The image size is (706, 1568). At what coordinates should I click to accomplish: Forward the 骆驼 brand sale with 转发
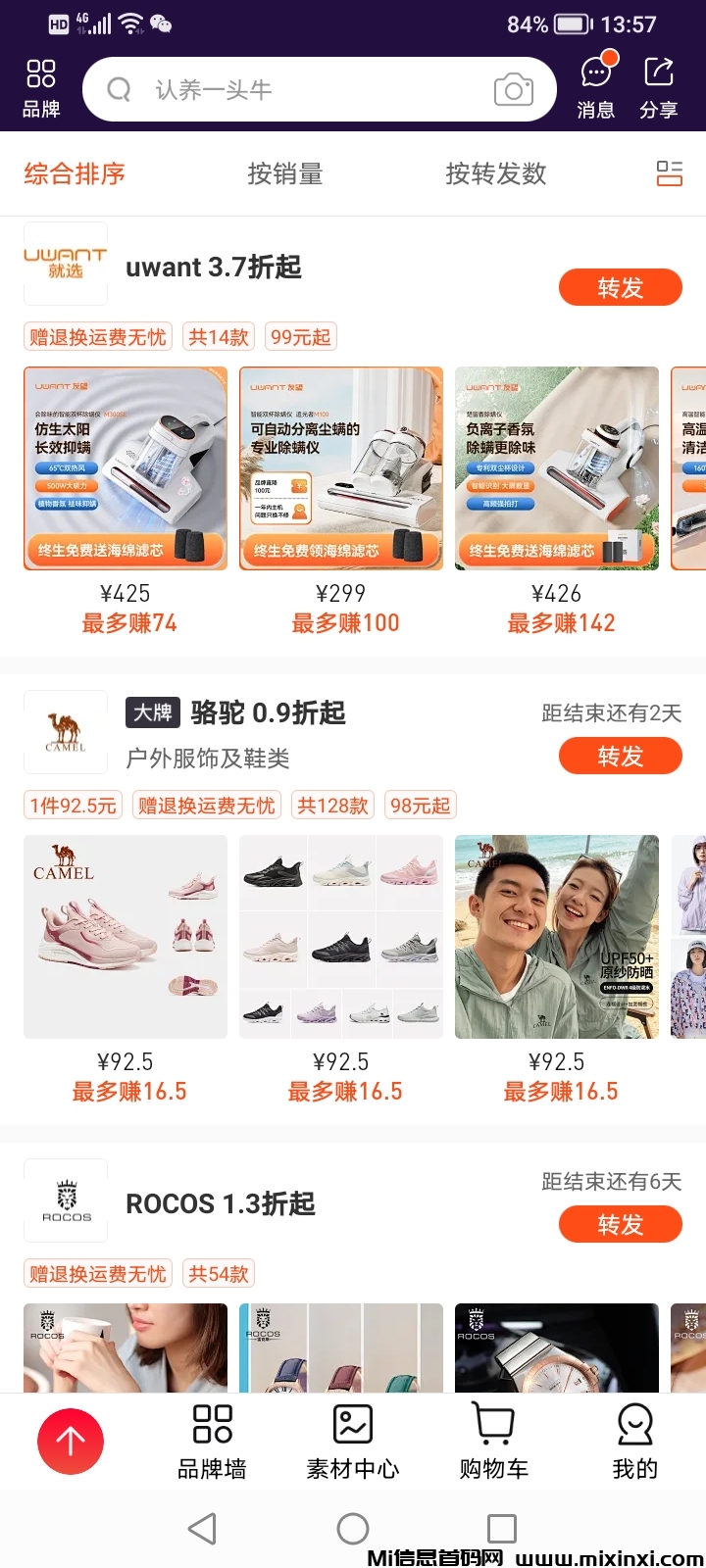click(x=620, y=756)
